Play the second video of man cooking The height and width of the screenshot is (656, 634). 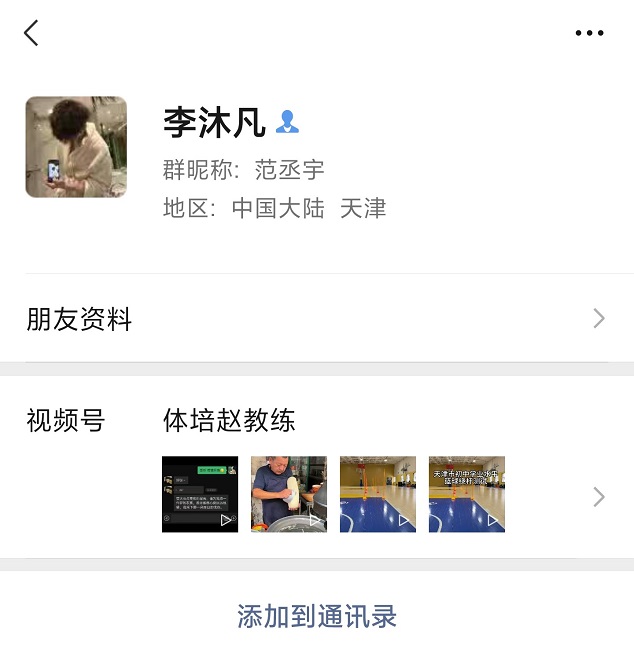[x=289, y=494]
